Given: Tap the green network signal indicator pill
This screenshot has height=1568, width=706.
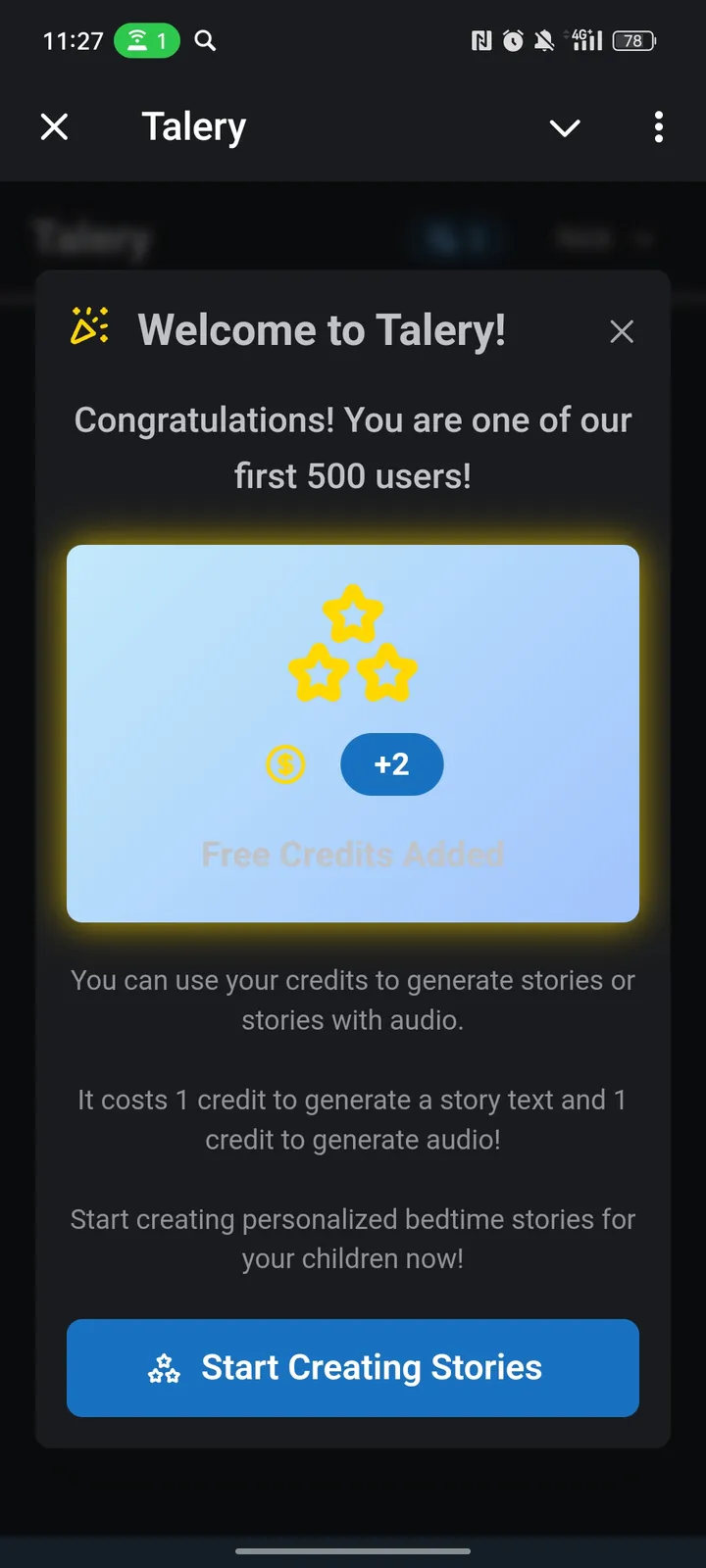Looking at the screenshot, I should pyautogui.click(x=147, y=40).
